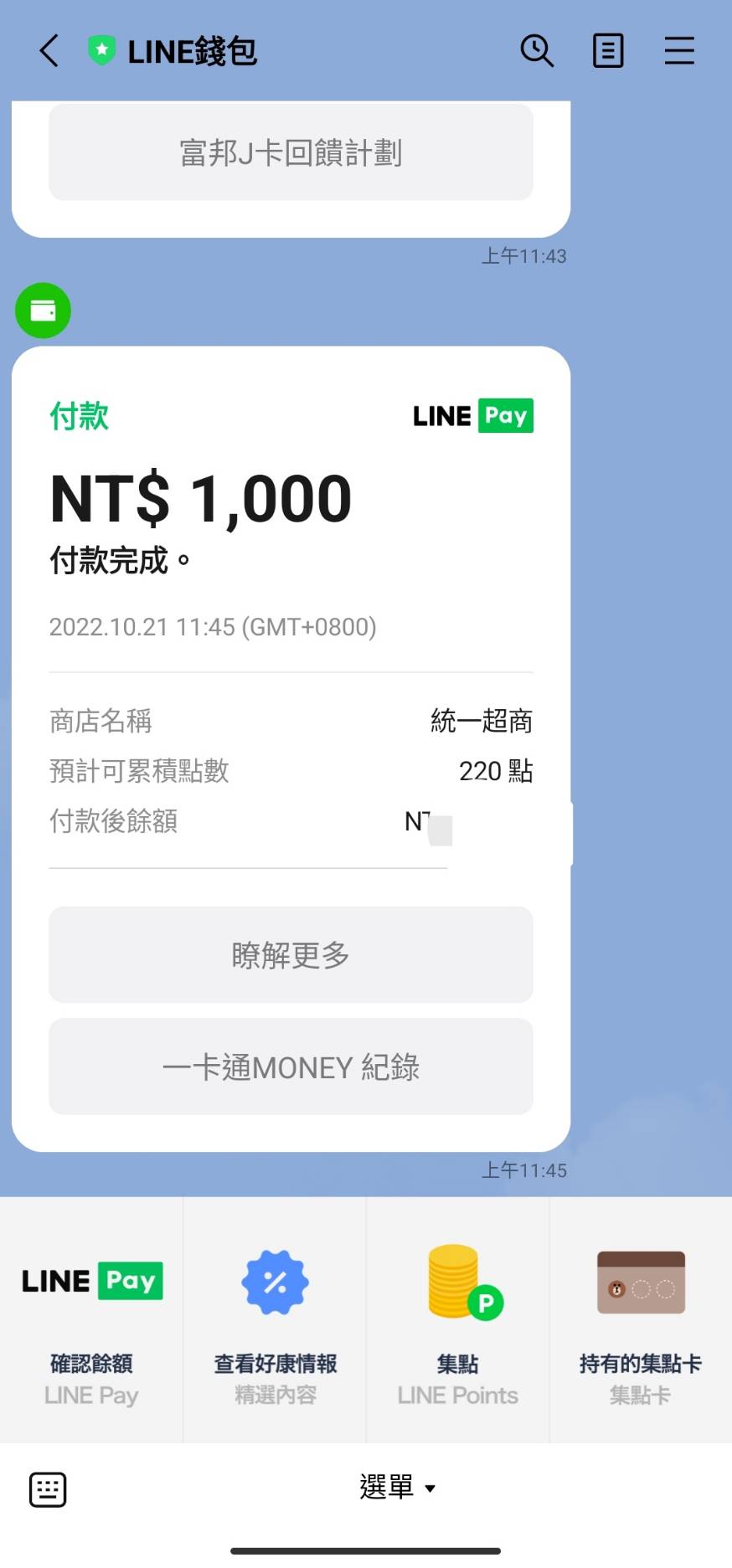Open 集點 LINE Points
Screen dimensions: 732x1568
[x=457, y=1319]
